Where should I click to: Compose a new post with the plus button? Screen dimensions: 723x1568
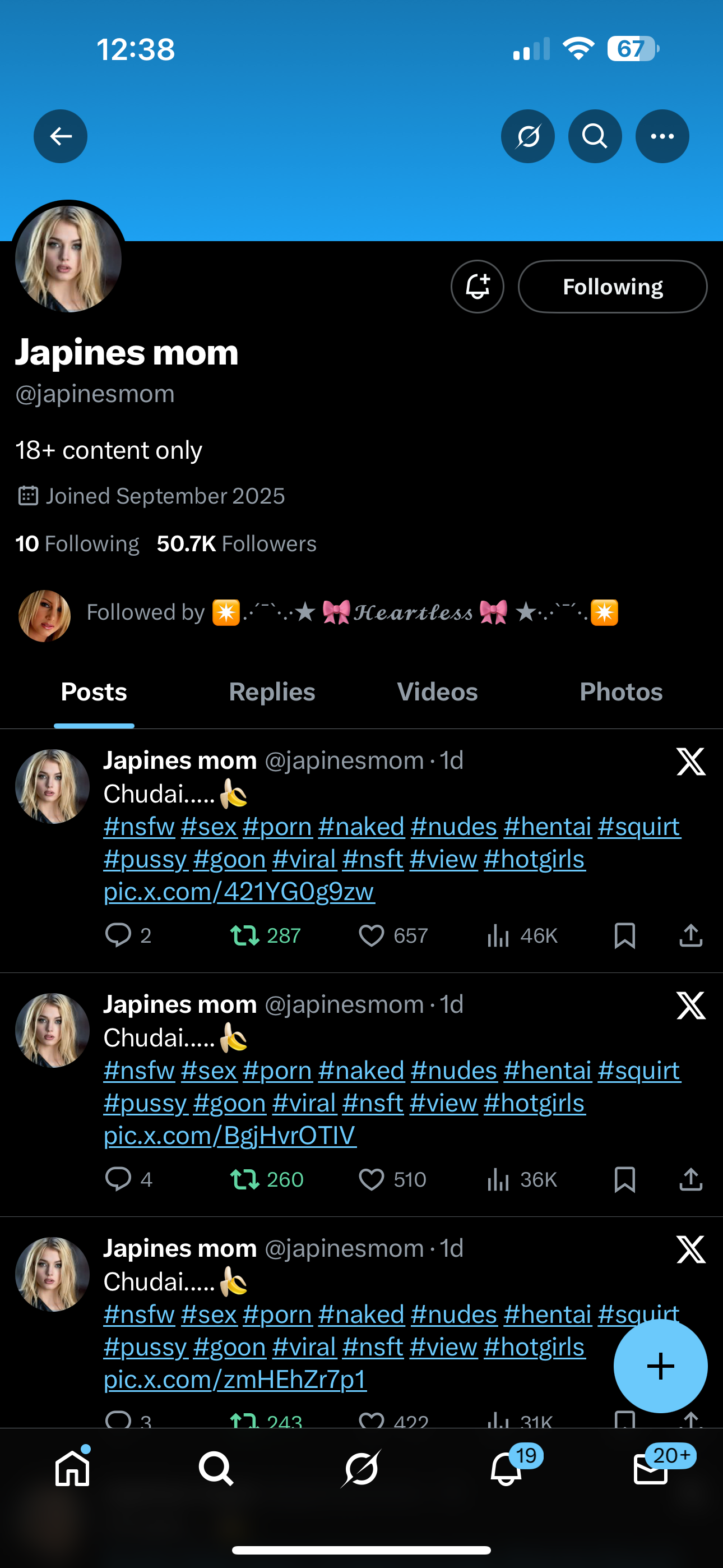click(660, 1367)
